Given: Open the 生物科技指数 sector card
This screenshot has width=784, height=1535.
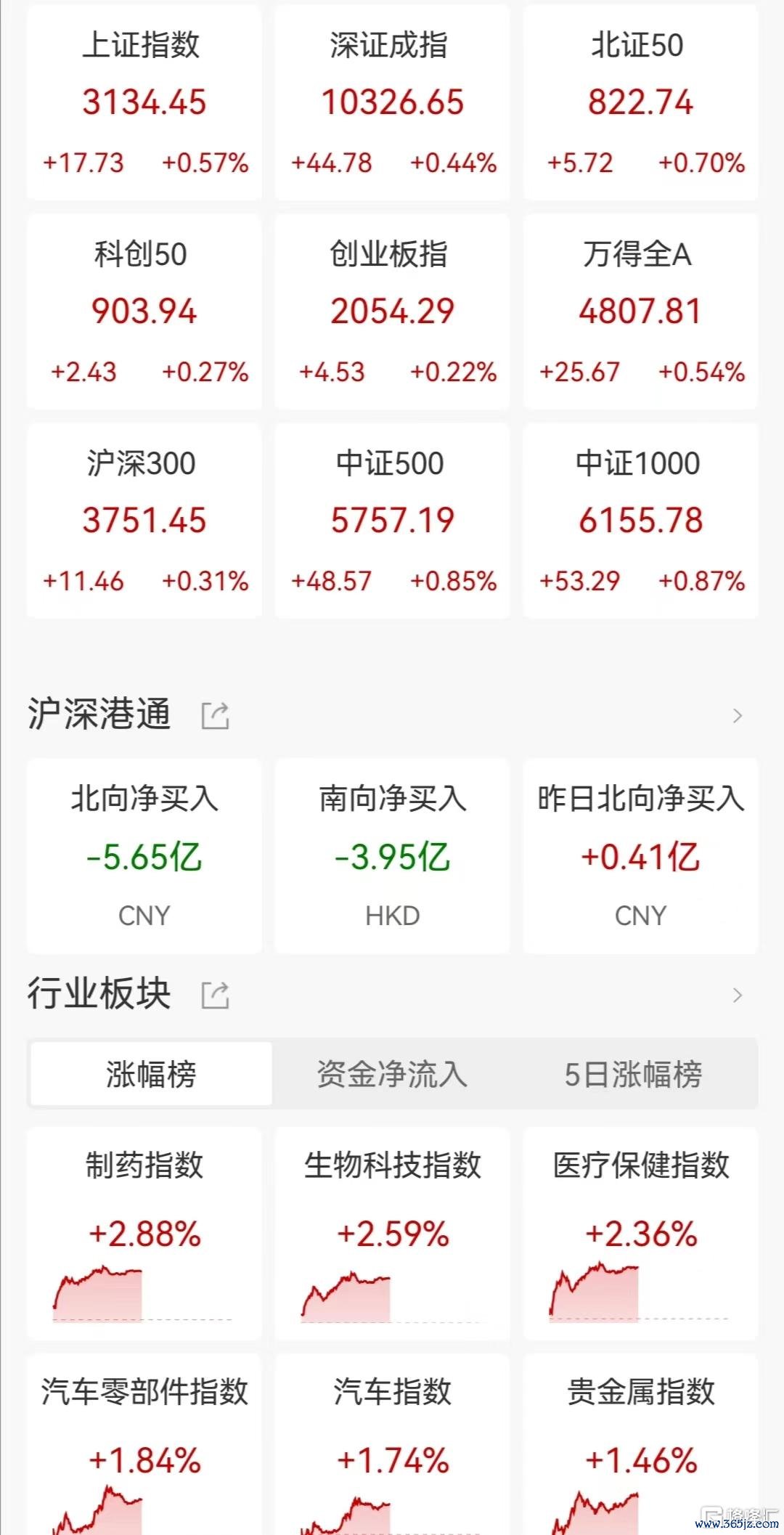Looking at the screenshot, I should 392,1233.
